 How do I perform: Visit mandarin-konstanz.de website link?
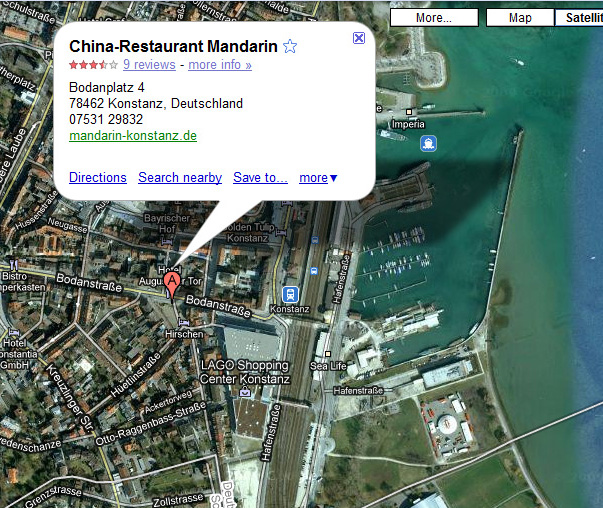133,135
